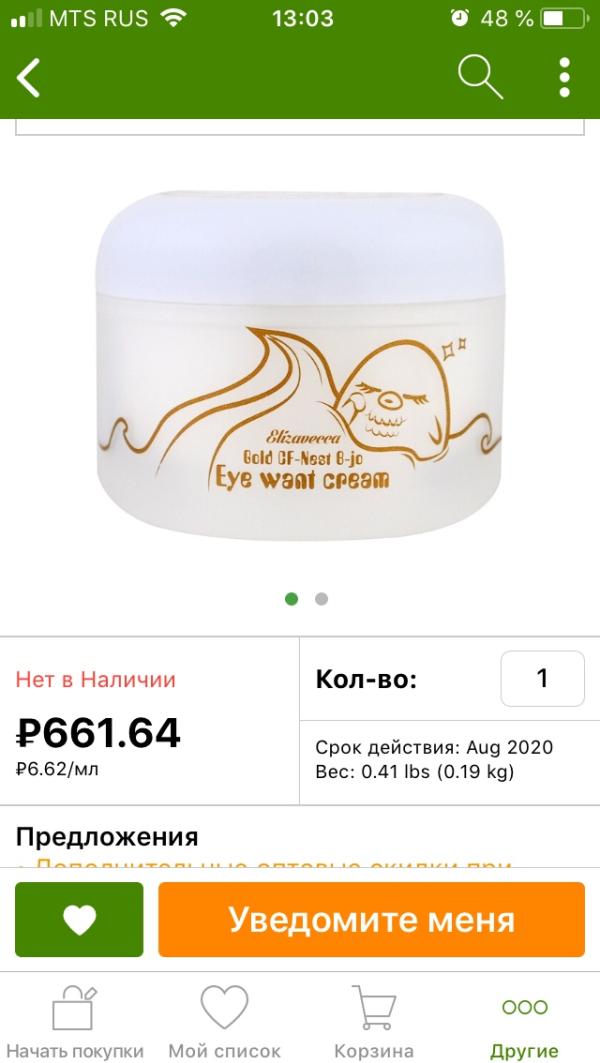Open the Мой список tab

224,1020
